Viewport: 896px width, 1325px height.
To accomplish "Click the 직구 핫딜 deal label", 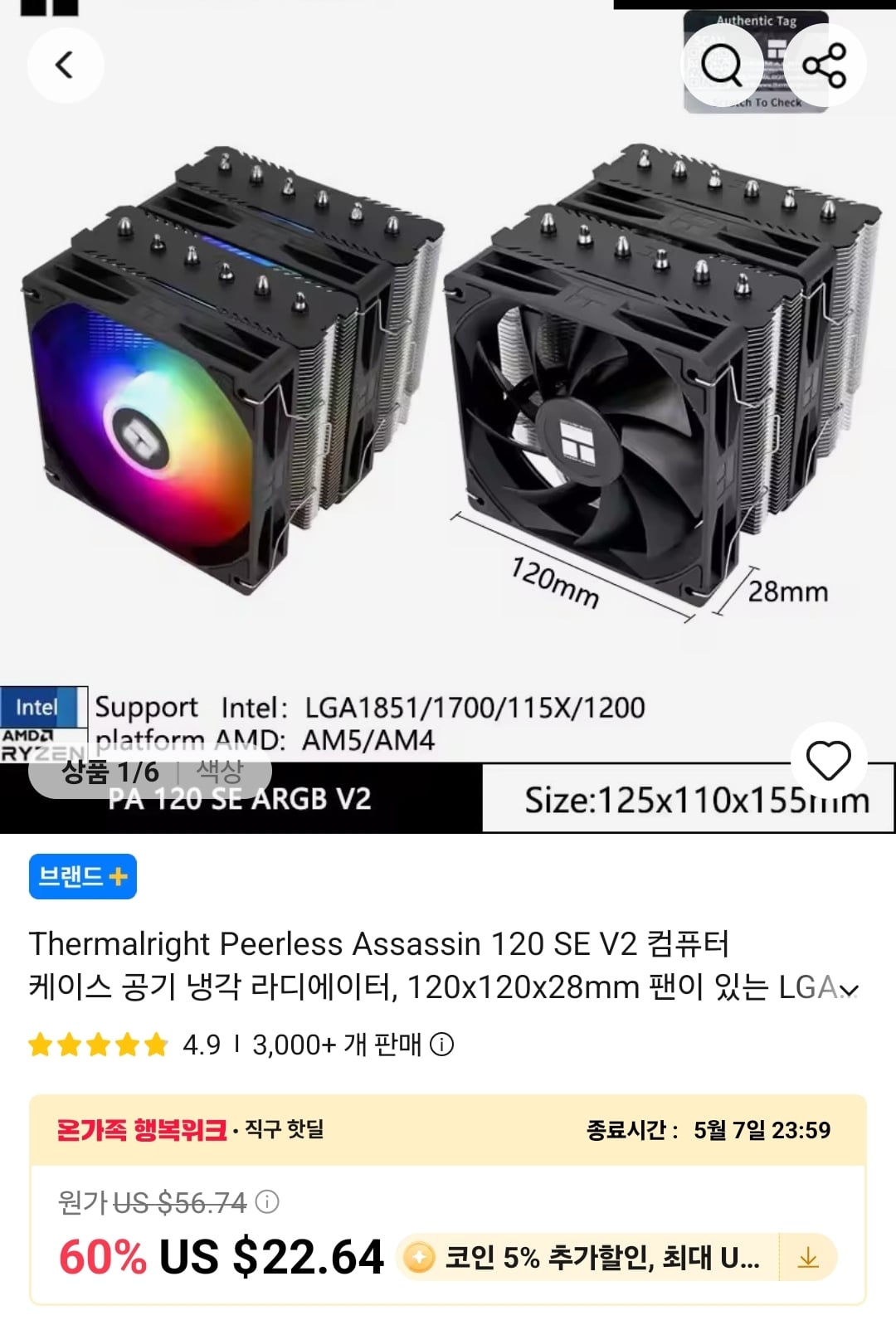I will coord(286,1129).
